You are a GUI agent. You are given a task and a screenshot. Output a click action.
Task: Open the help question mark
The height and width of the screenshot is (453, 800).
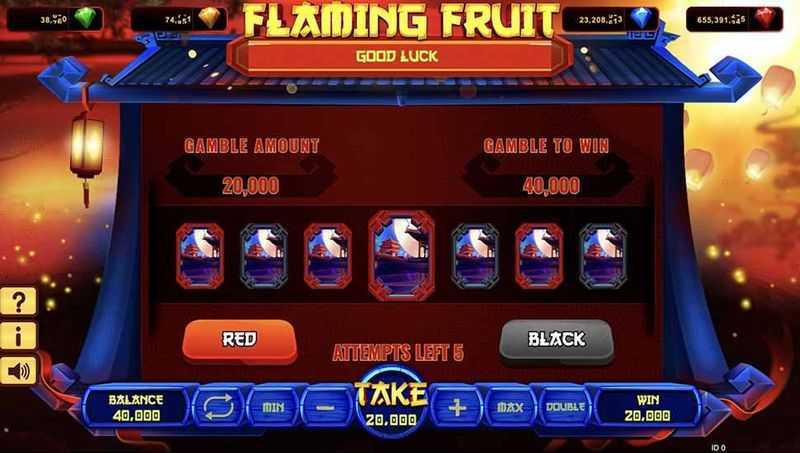21,300
